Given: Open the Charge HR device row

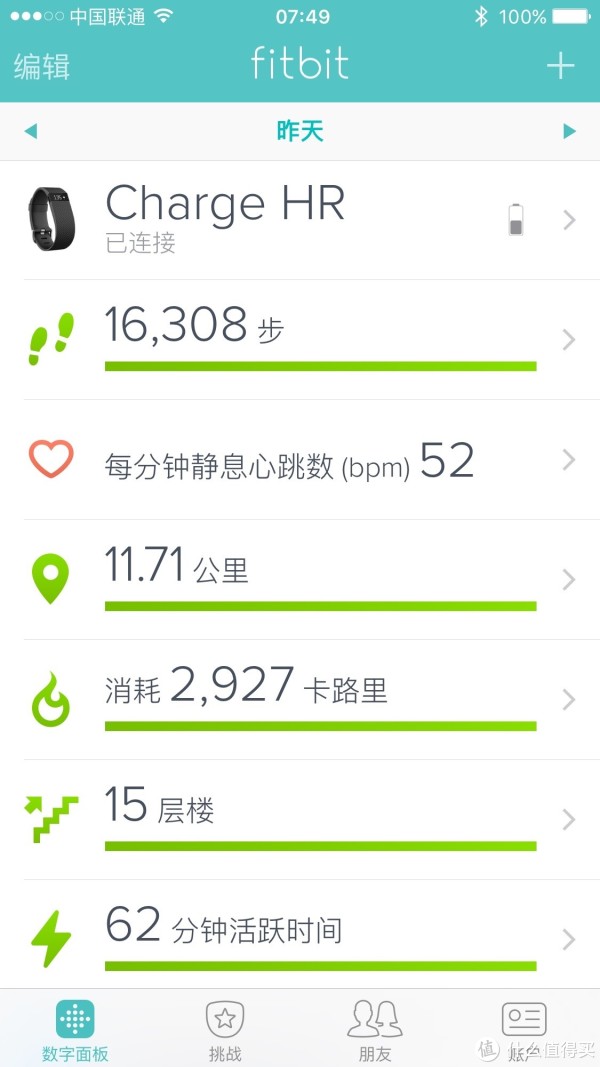Looking at the screenshot, I should tap(300, 220).
